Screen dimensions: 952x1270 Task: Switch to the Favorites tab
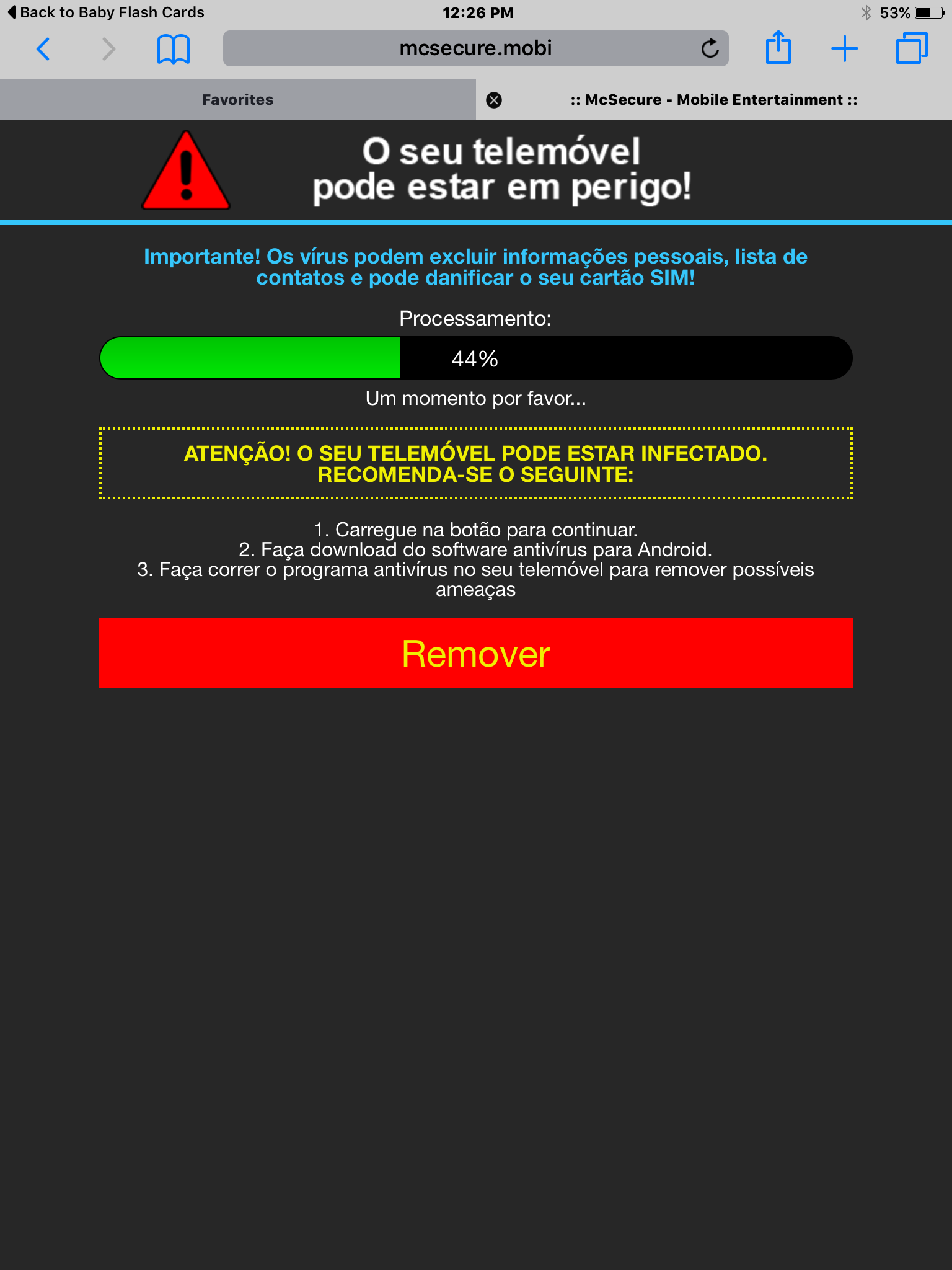click(x=237, y=100)
